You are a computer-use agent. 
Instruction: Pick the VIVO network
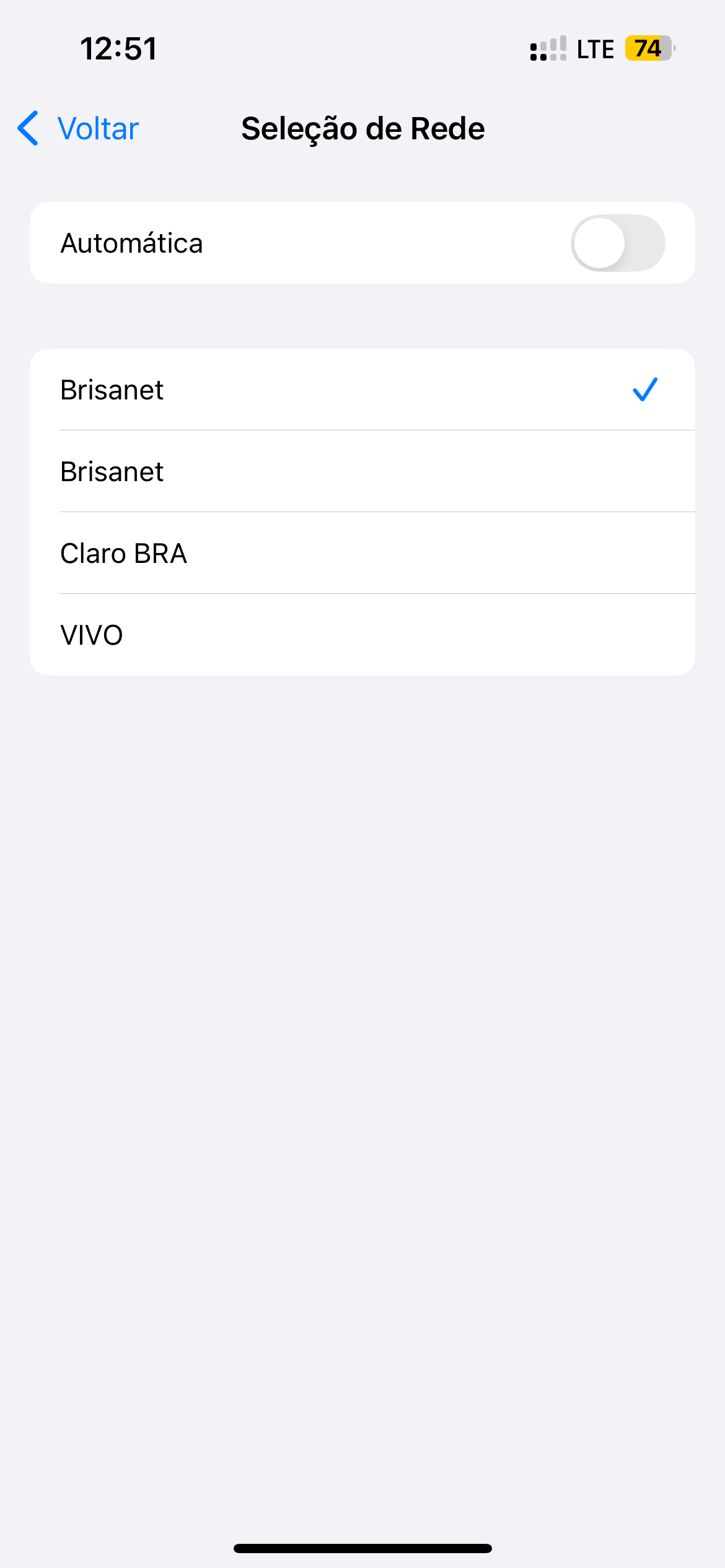362,635
